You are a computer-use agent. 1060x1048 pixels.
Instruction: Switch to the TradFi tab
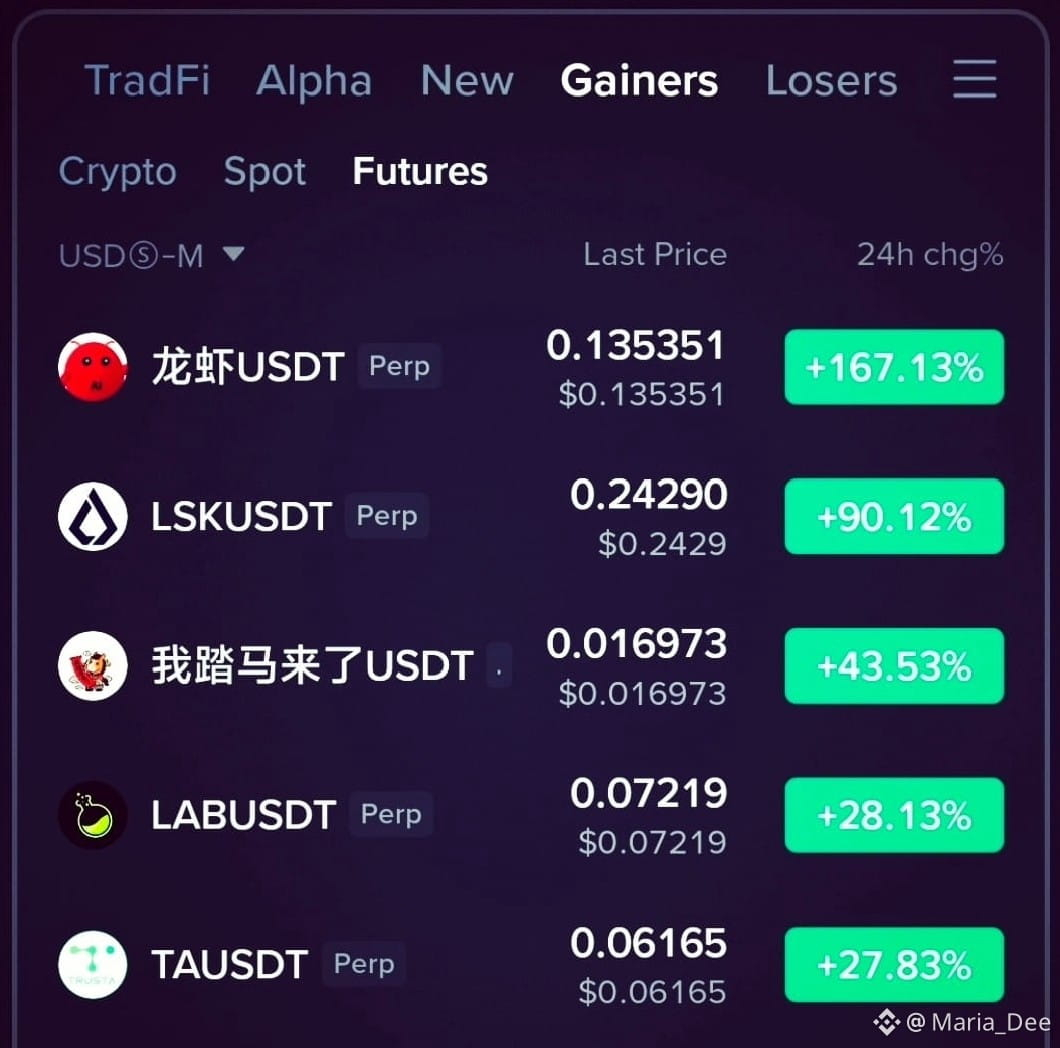(147, 80)
